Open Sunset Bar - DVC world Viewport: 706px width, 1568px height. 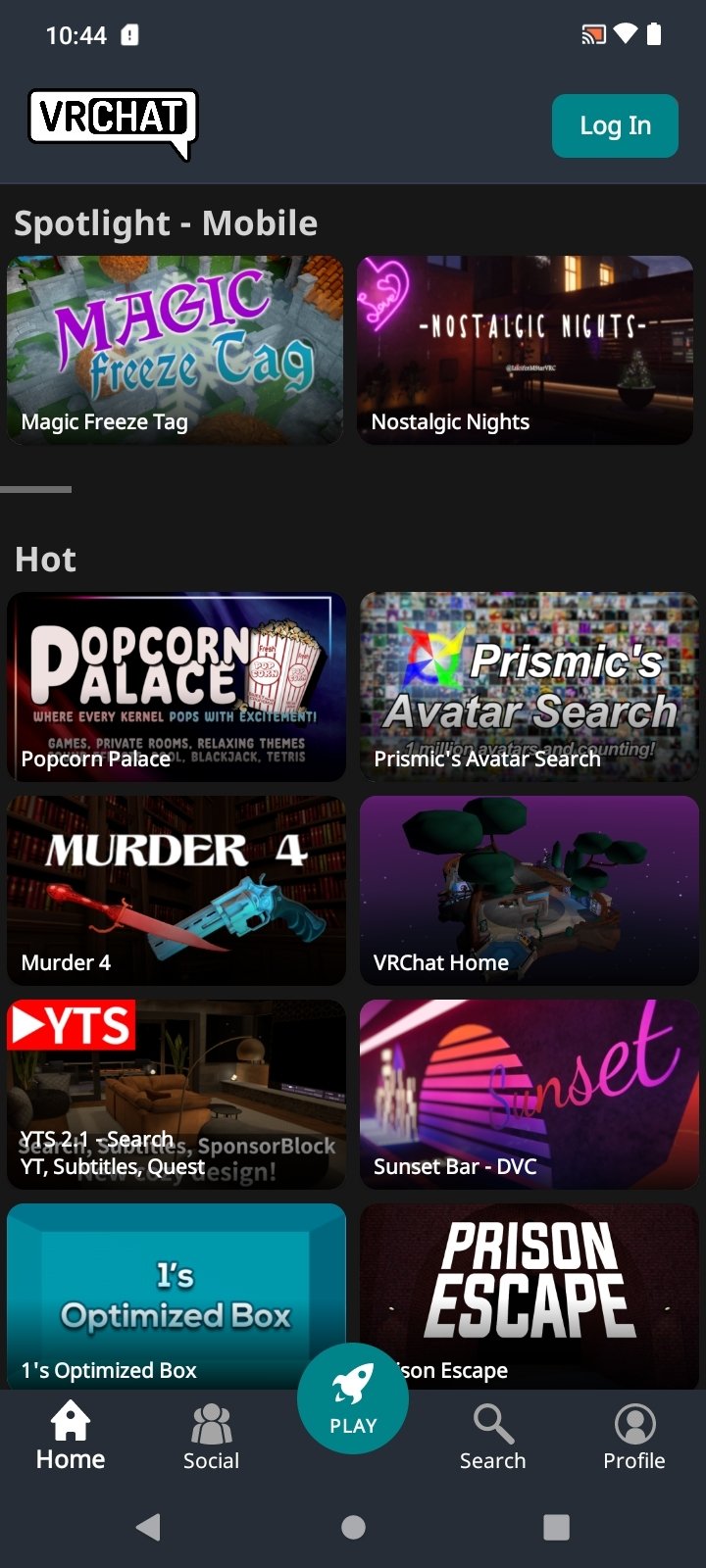(x=529, y=1094)
